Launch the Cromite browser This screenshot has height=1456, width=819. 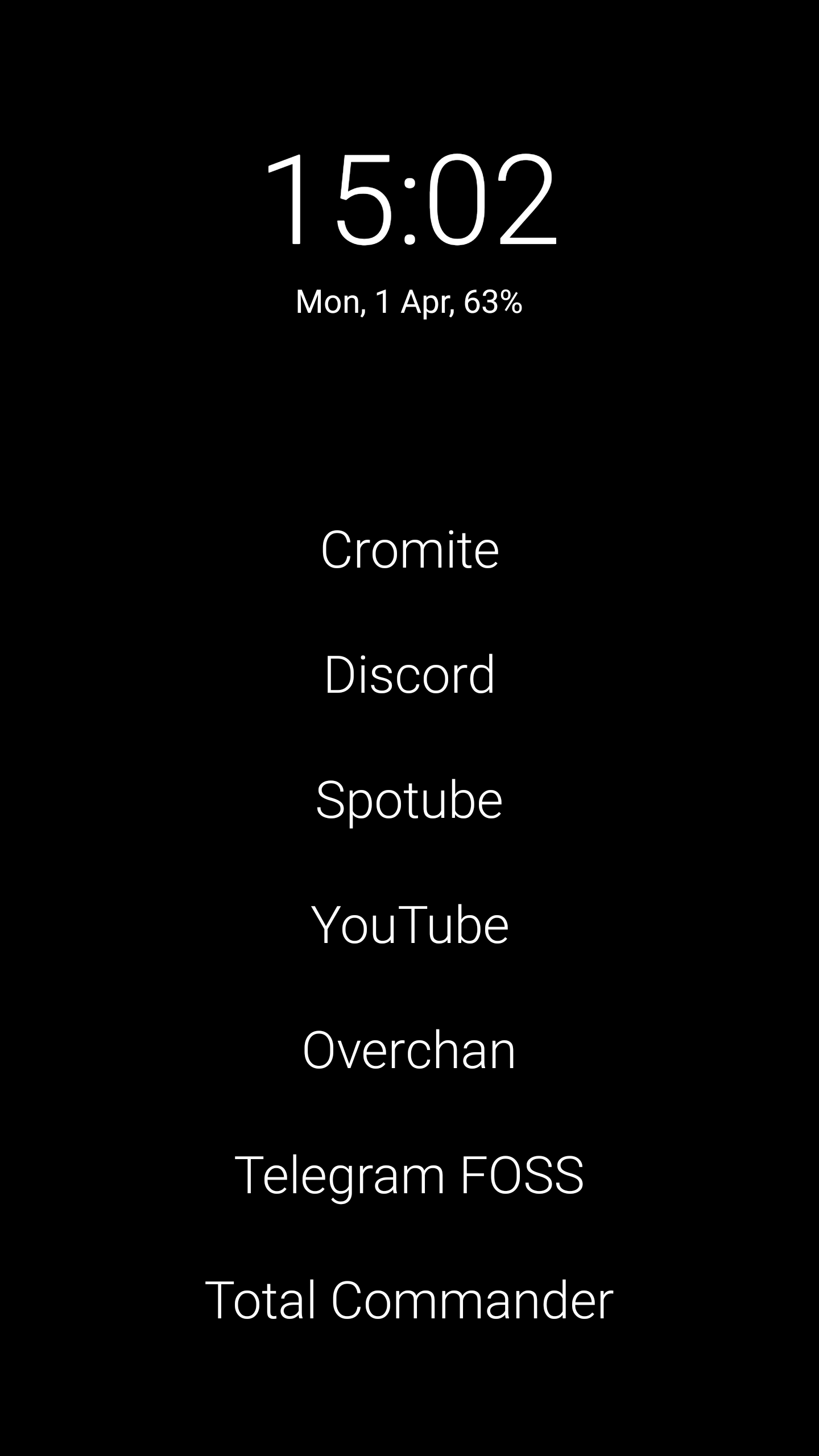click(x=409, y=549)
